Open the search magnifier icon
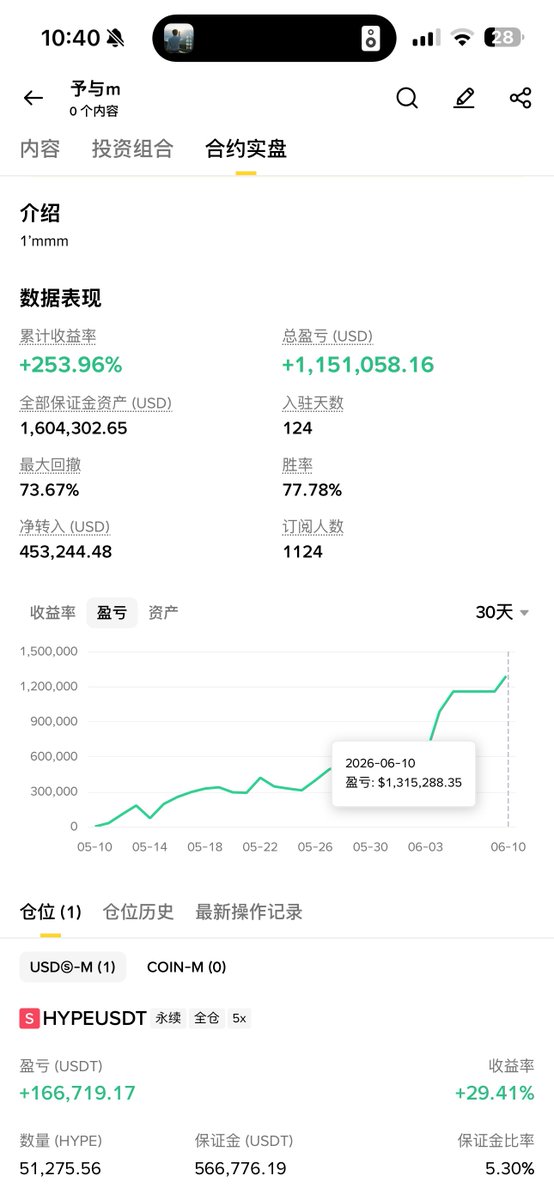The width and height of the screenshot is (554, 1200). pos(407,98)
